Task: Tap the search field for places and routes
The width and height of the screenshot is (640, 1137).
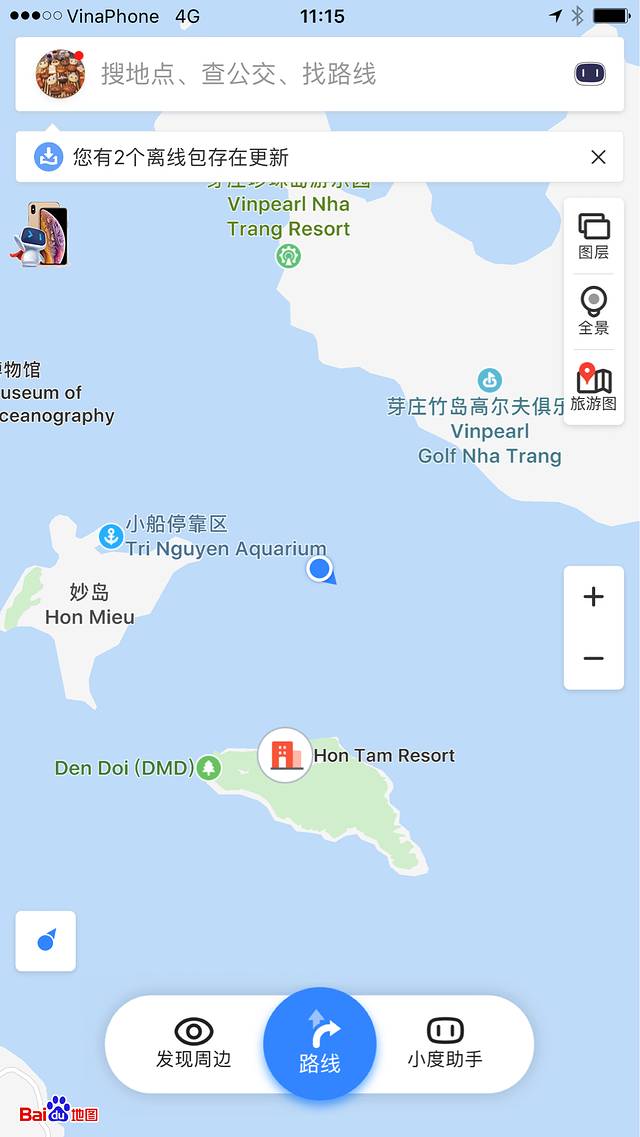Action: pyautogui.click(x=300, y=74)
